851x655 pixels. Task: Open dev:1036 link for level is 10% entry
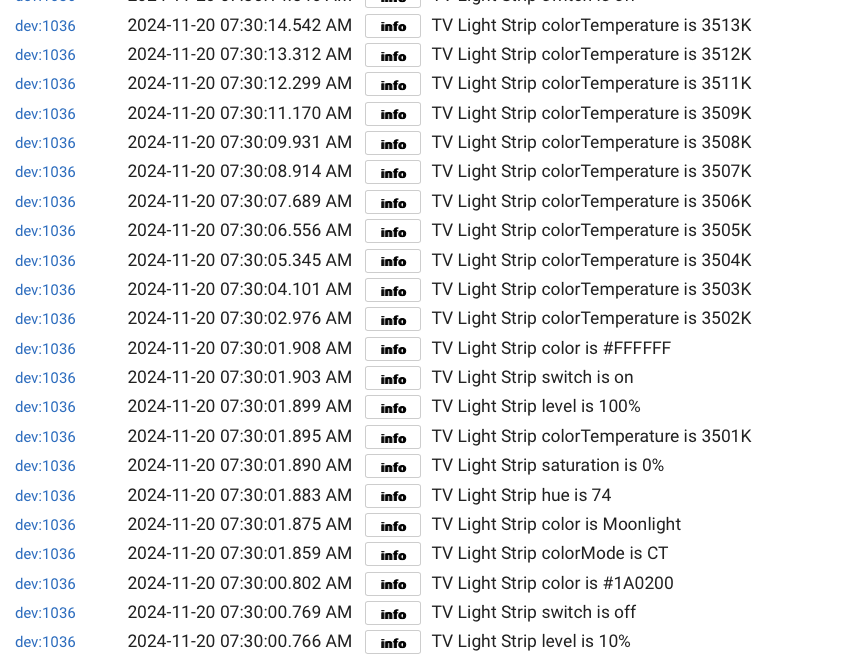click(45, 642)
